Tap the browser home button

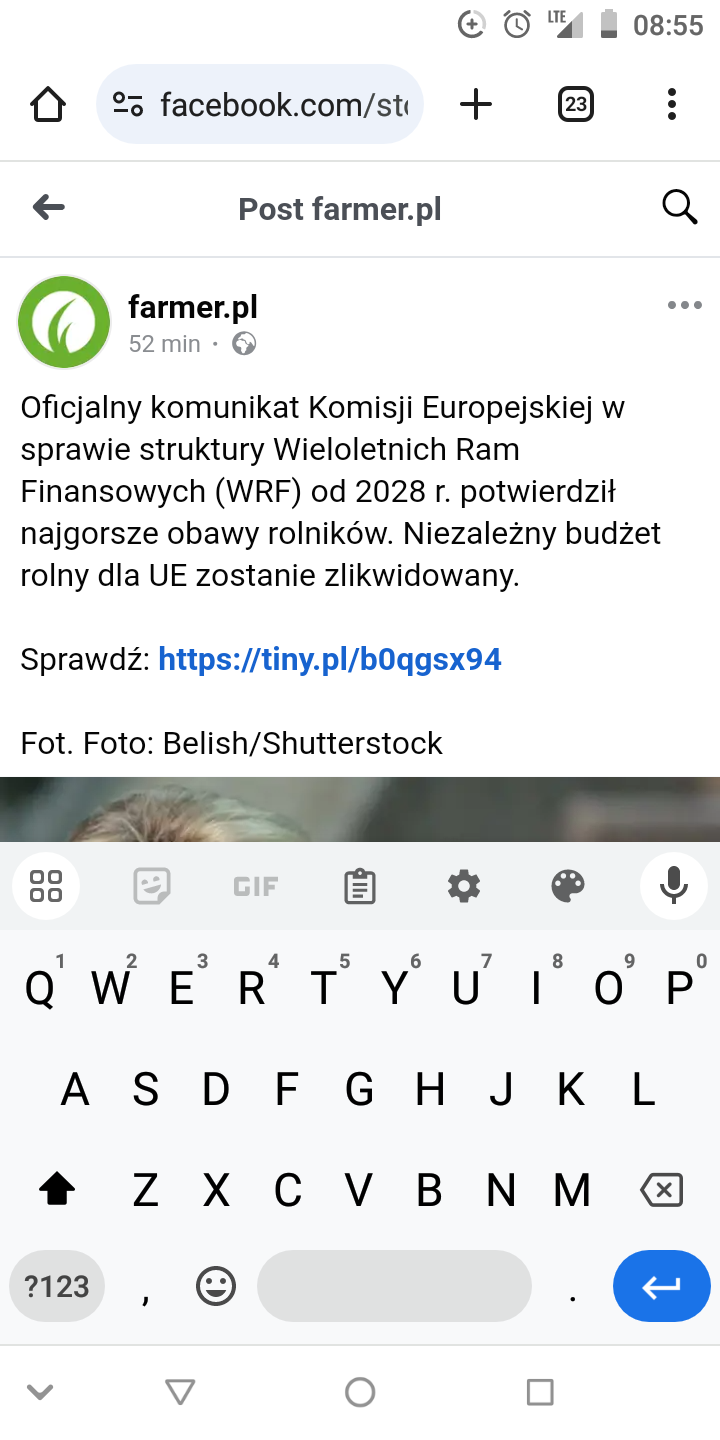coord(48,104)
